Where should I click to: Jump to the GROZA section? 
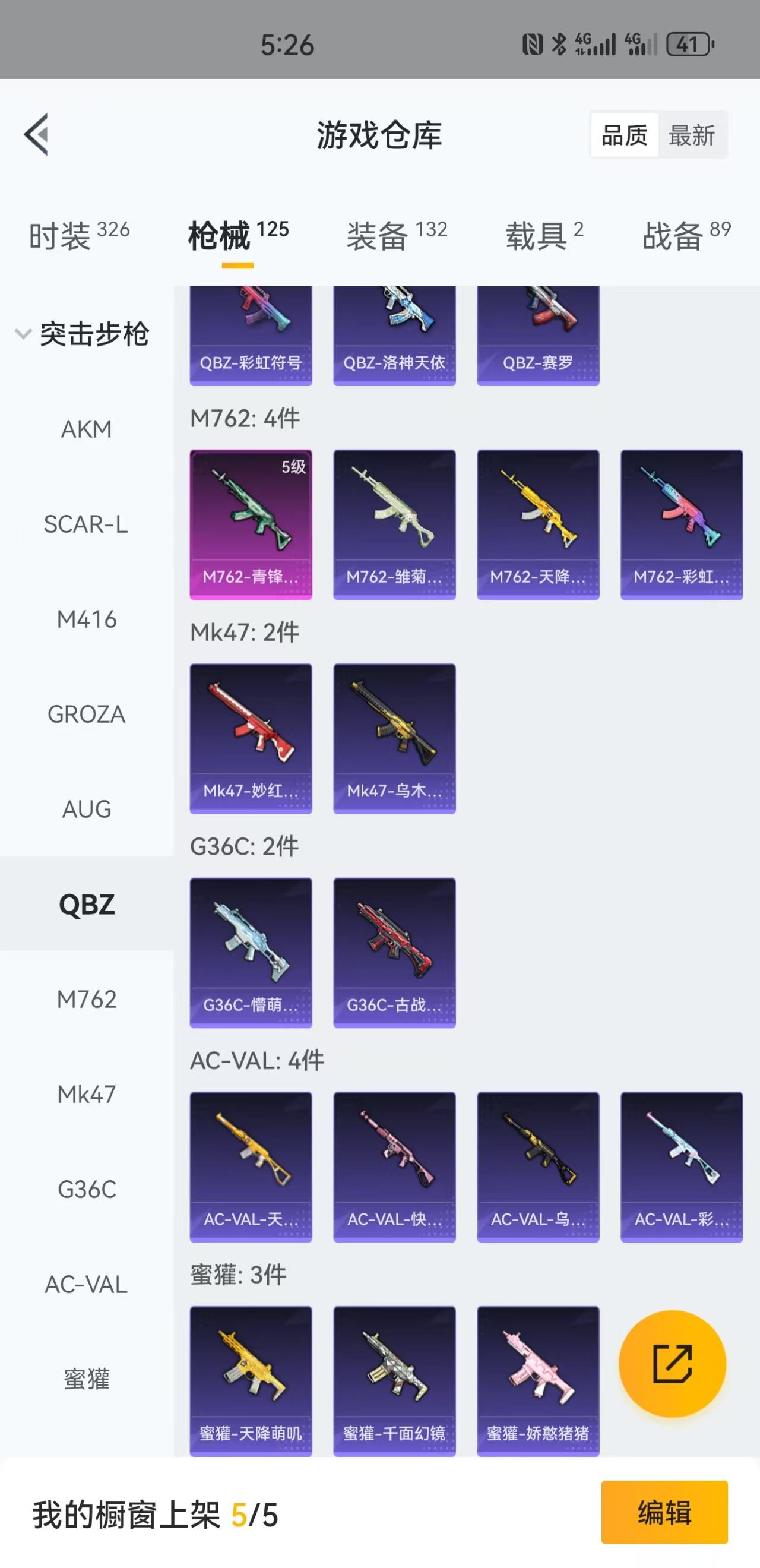click(87, 714)
